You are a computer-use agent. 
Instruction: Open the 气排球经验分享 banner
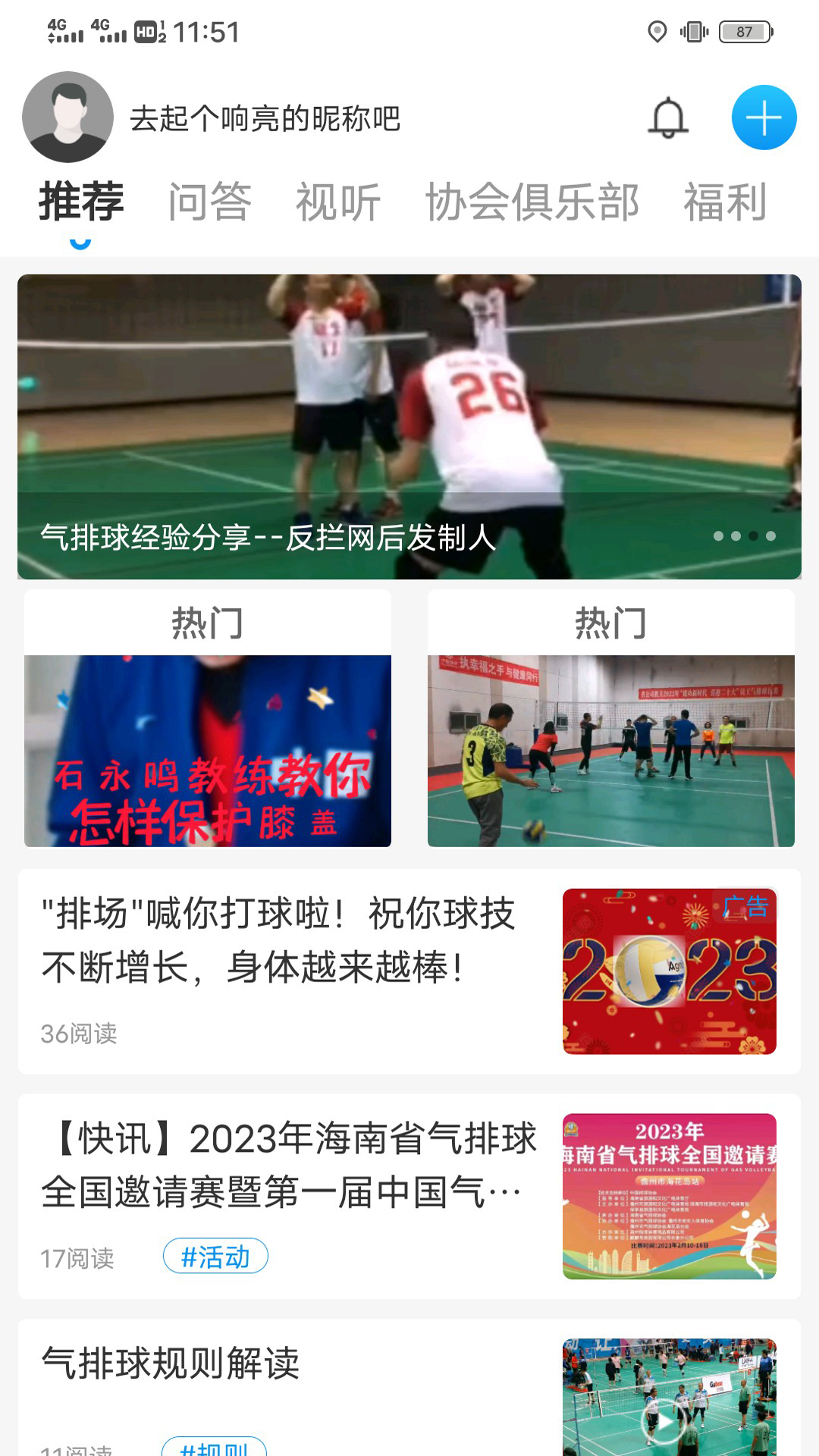point(409,426)
